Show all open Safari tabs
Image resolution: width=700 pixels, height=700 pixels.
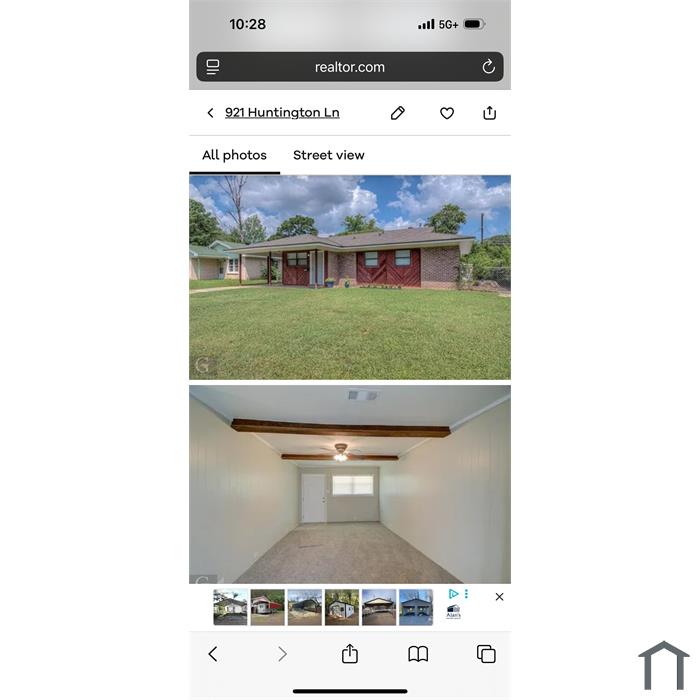[x=486, y=654]
